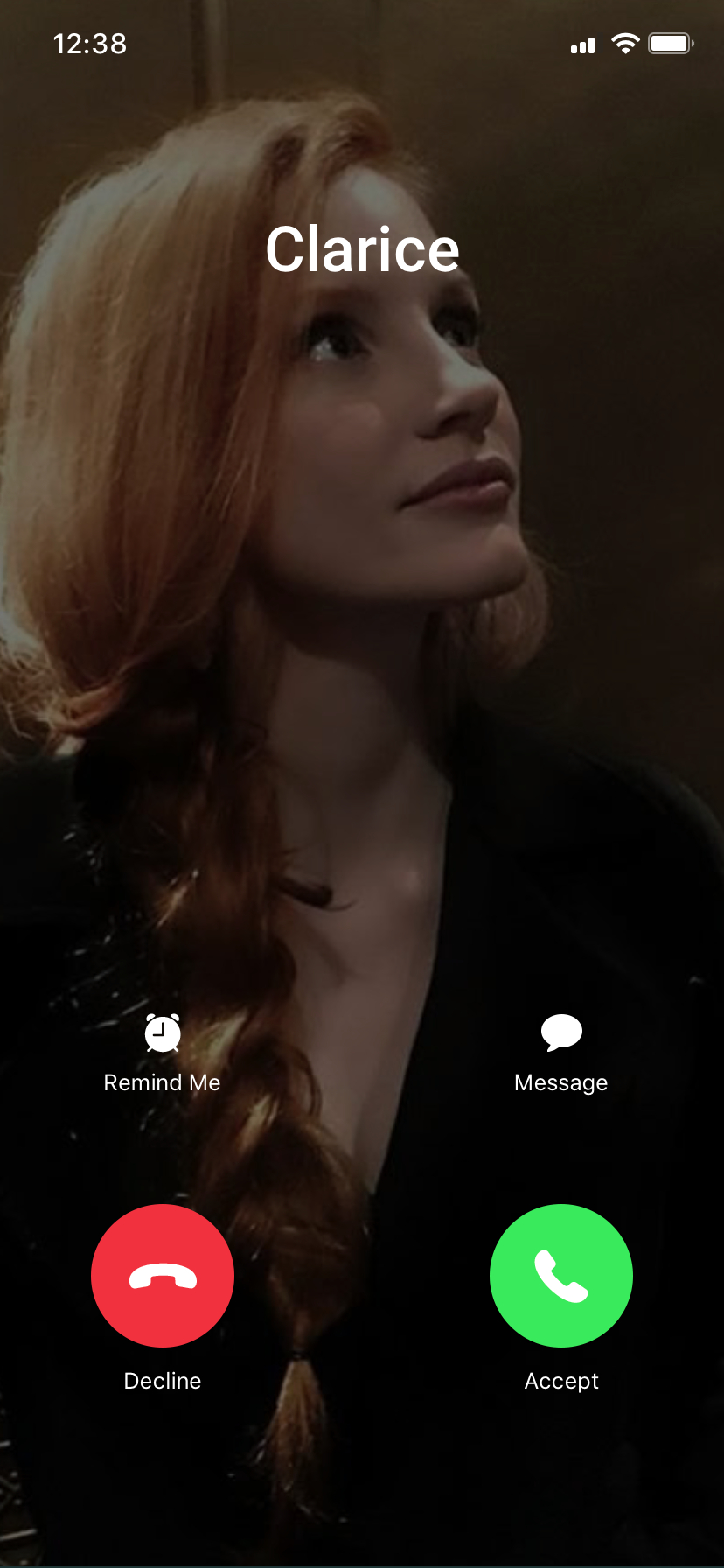Decline the call from Clarice
The width and height of the screenshot is (724, 1568).
163,1275
